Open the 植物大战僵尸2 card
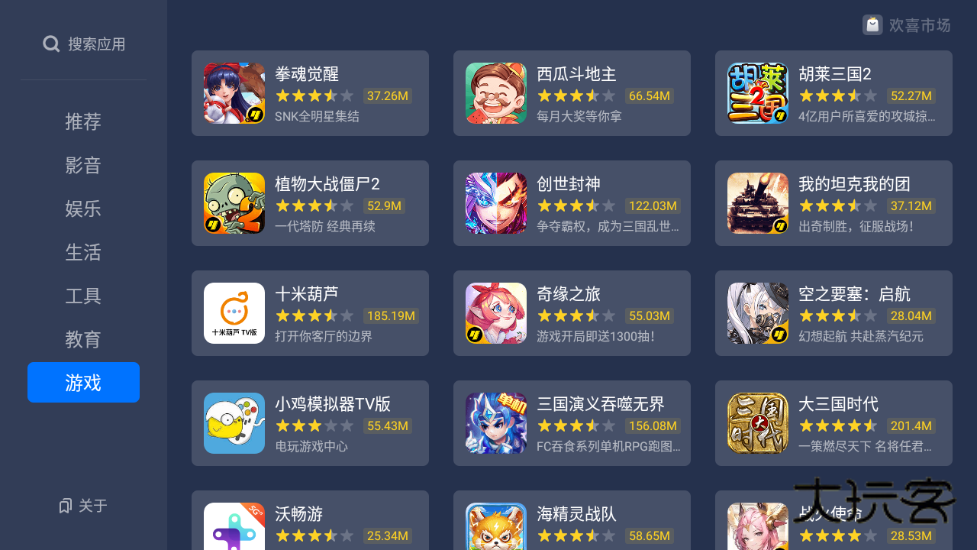The image size is (977, 550). coord(310,203)
